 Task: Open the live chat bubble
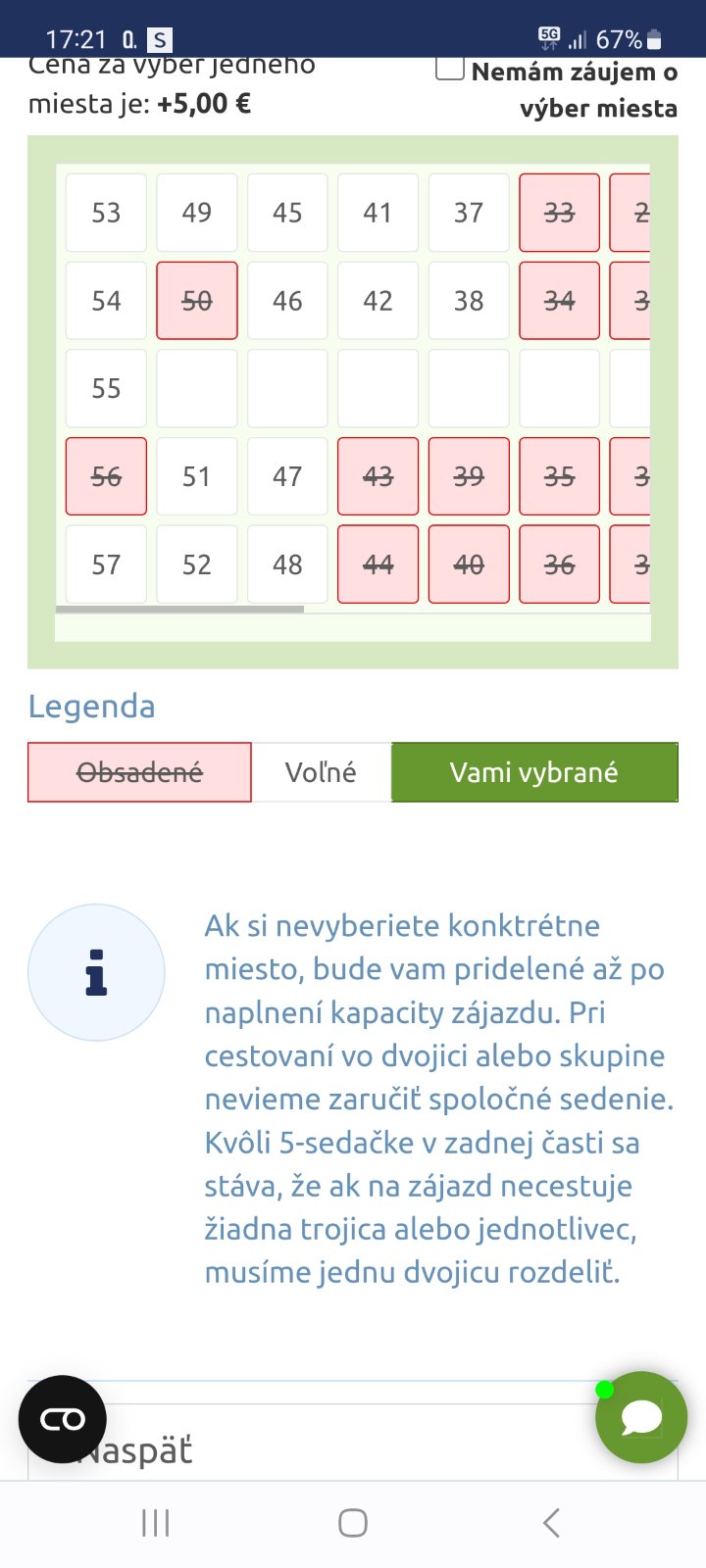click(x=641, y=1417)
